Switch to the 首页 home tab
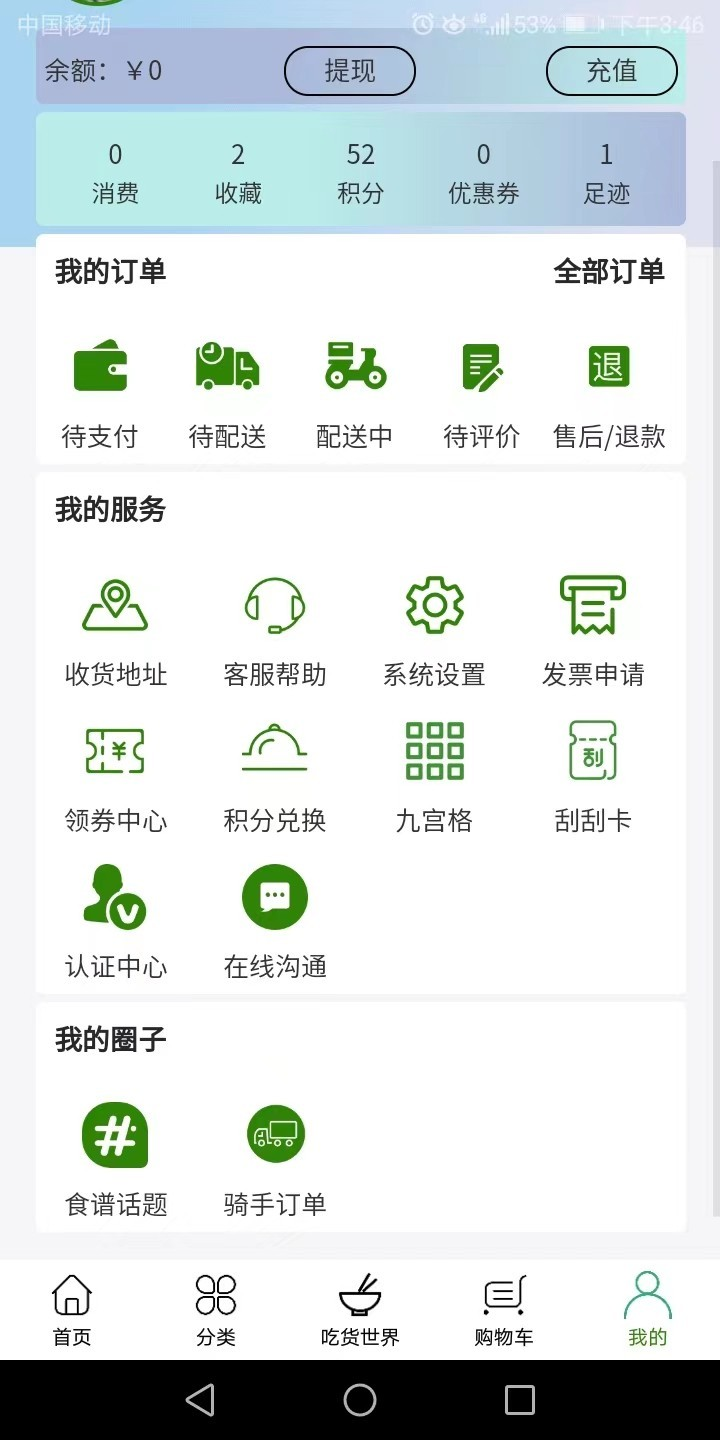The image size is (720, 1440). (x=72, y=1310)
